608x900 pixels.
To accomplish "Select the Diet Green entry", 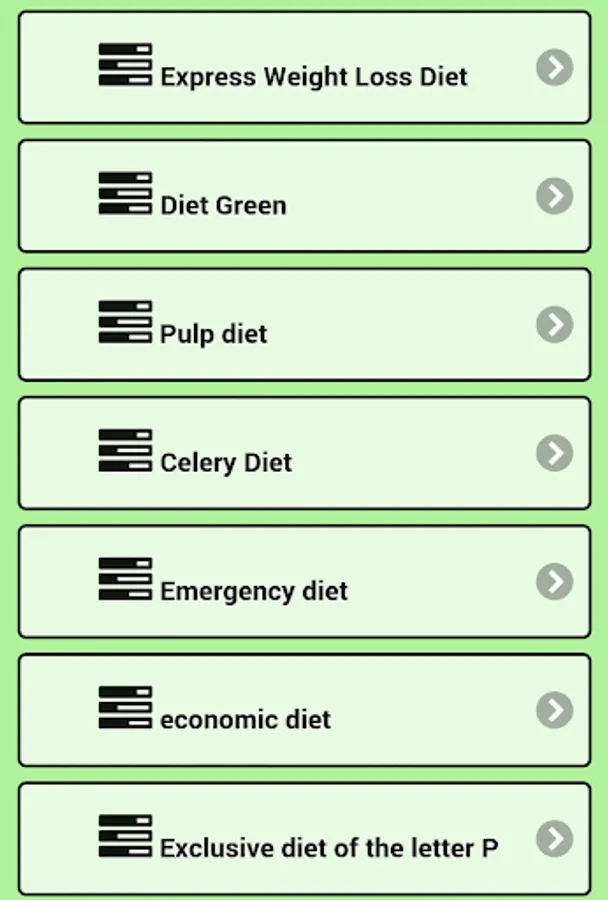I will point(304,196).
